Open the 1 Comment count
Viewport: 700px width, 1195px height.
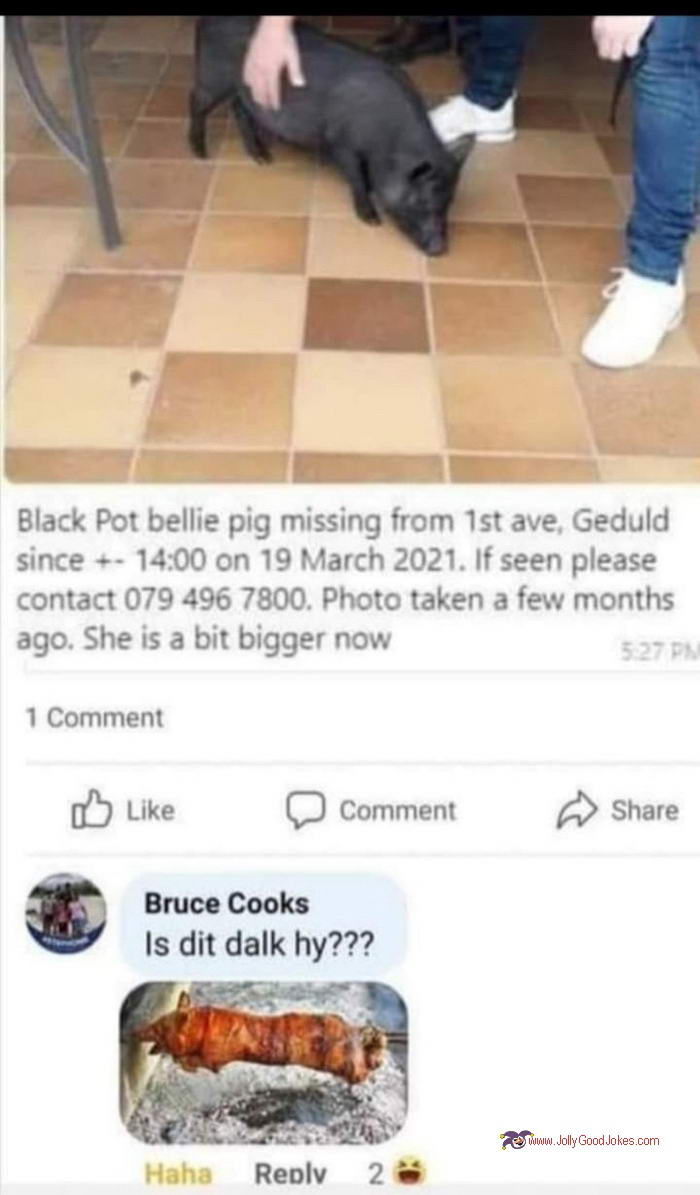point(93,717)
